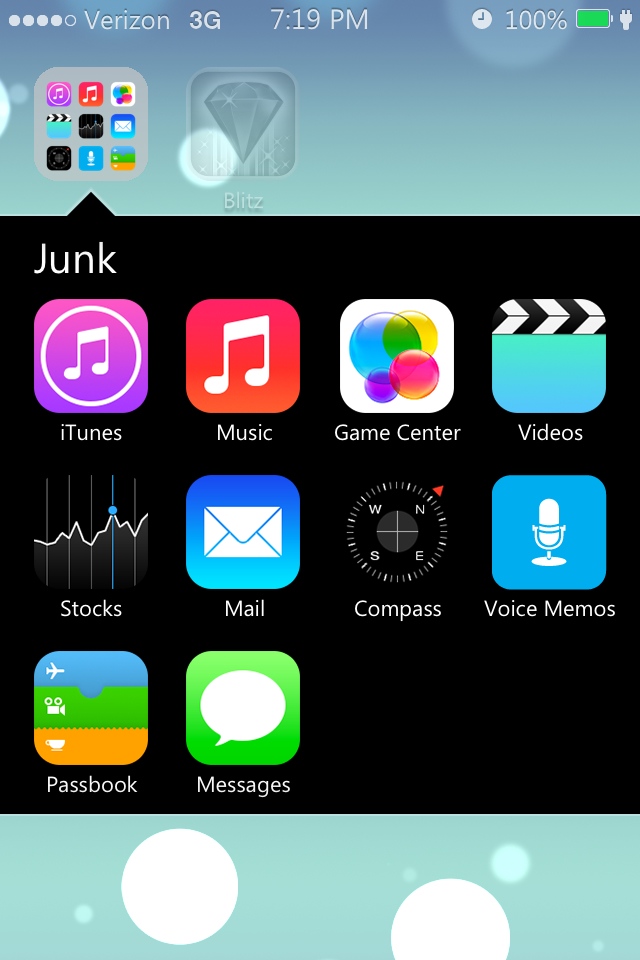The height and width of the screenshot is (960, 640).
Task: Open the Passbook app
Action: pos(91,708)
